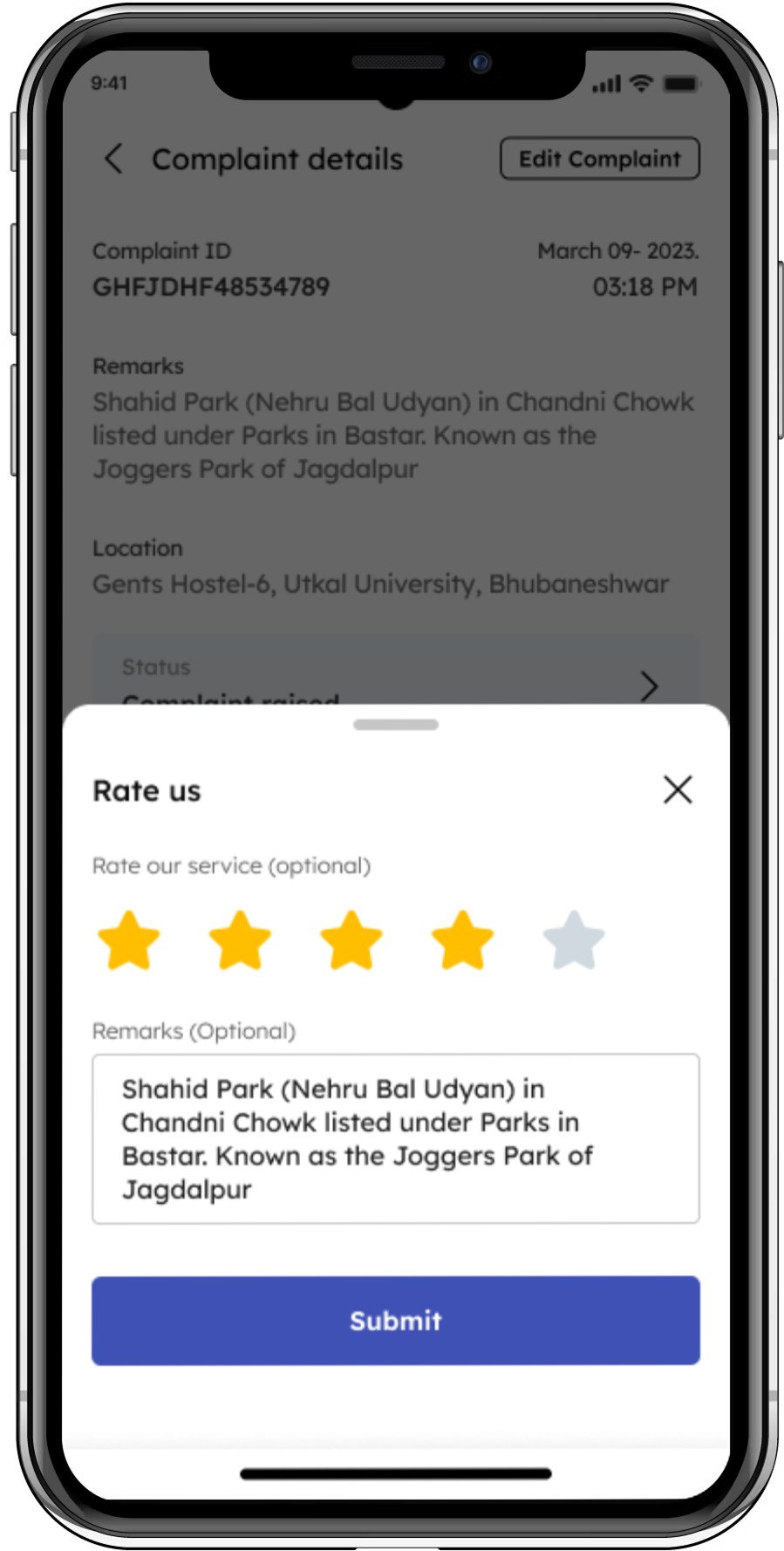
Task: Select the second rating star
Action: tap(240, 940)
